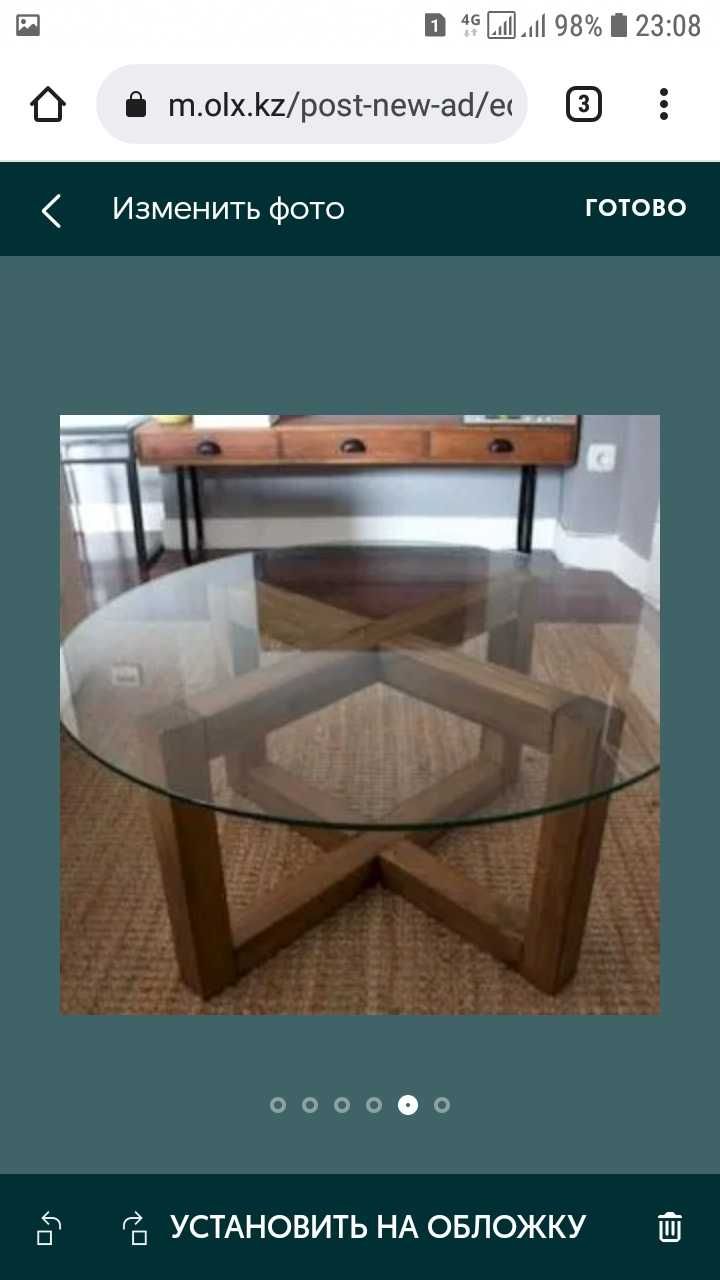Delete this photo with the trash icon
The height and width of the screenshot is (1280, 720).
tap(669, 1227)
